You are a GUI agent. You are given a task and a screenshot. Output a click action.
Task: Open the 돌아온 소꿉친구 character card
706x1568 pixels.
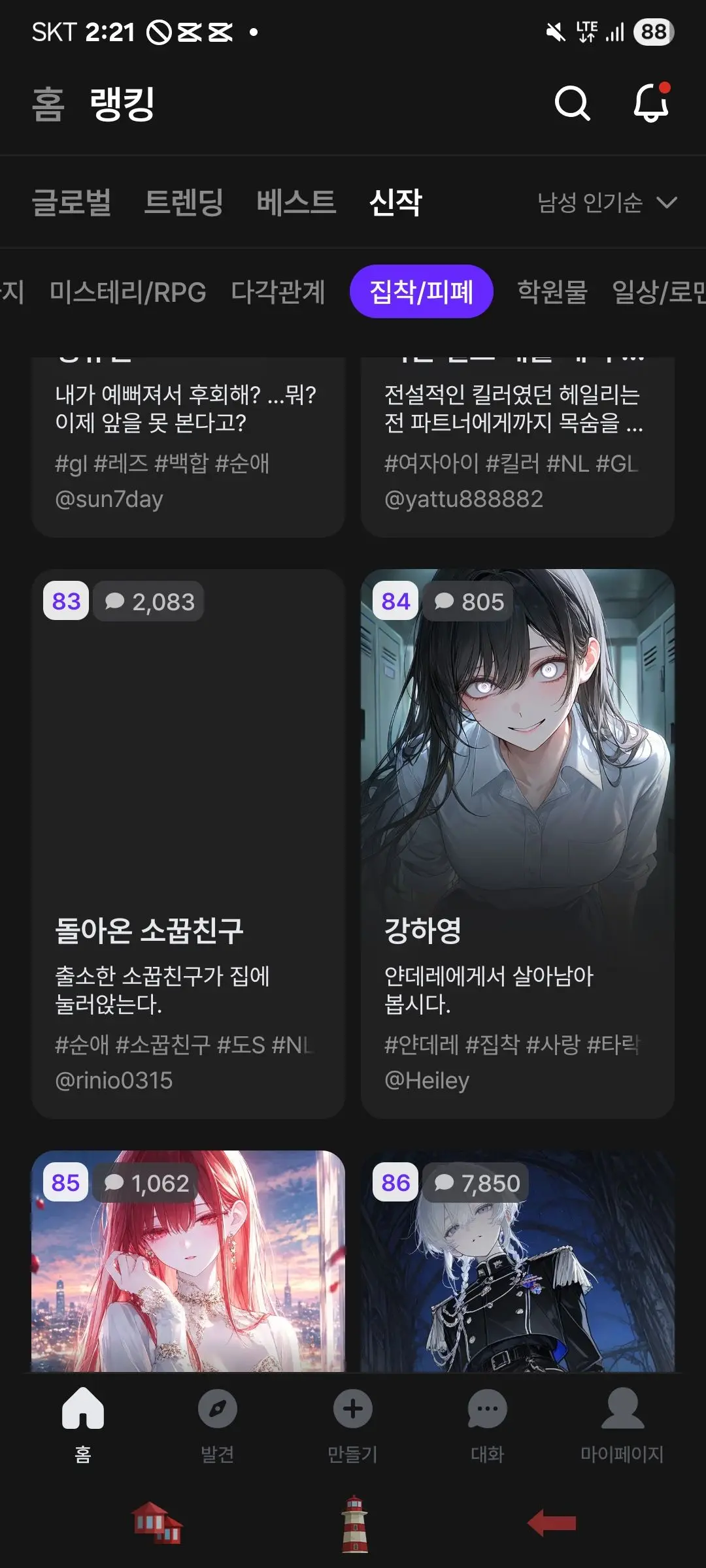point(188,843)
